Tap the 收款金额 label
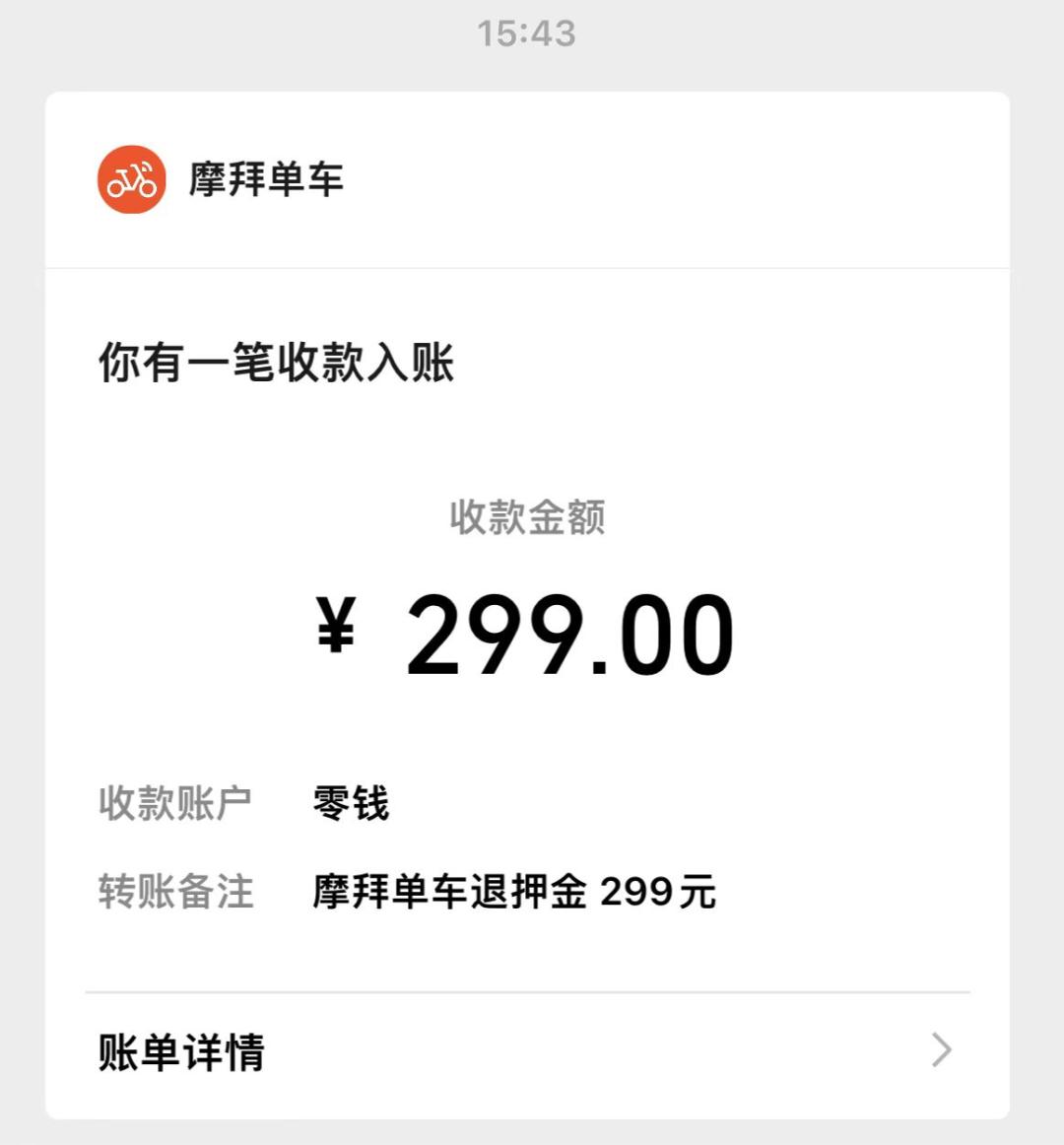Screen dimensions: 1064x1145 point(529,521)
